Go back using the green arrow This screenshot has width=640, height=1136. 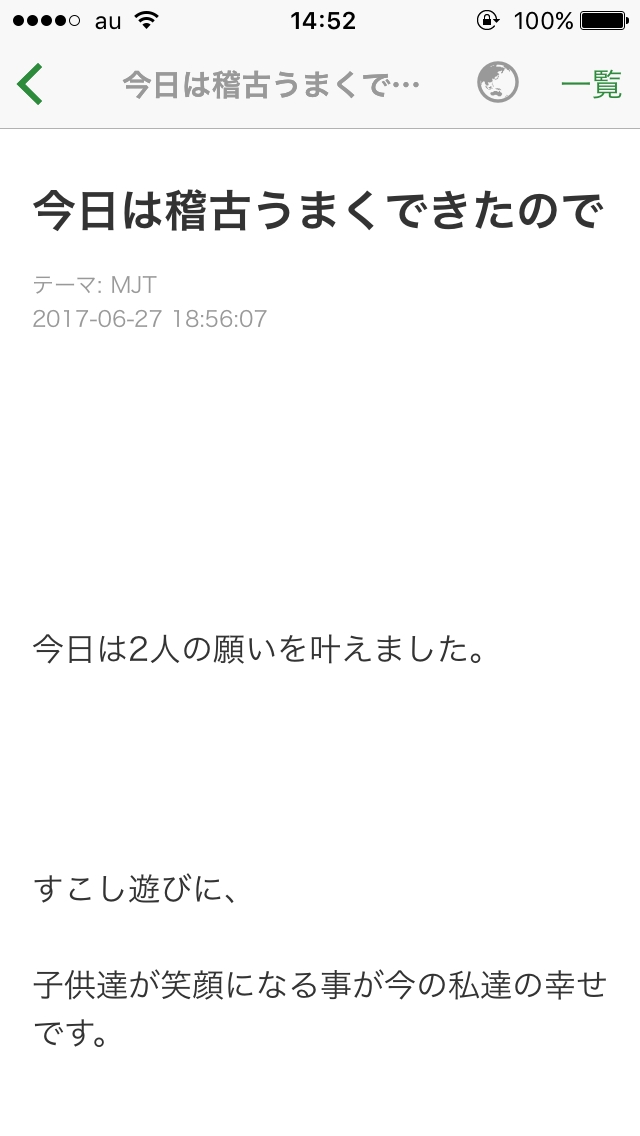30,84
